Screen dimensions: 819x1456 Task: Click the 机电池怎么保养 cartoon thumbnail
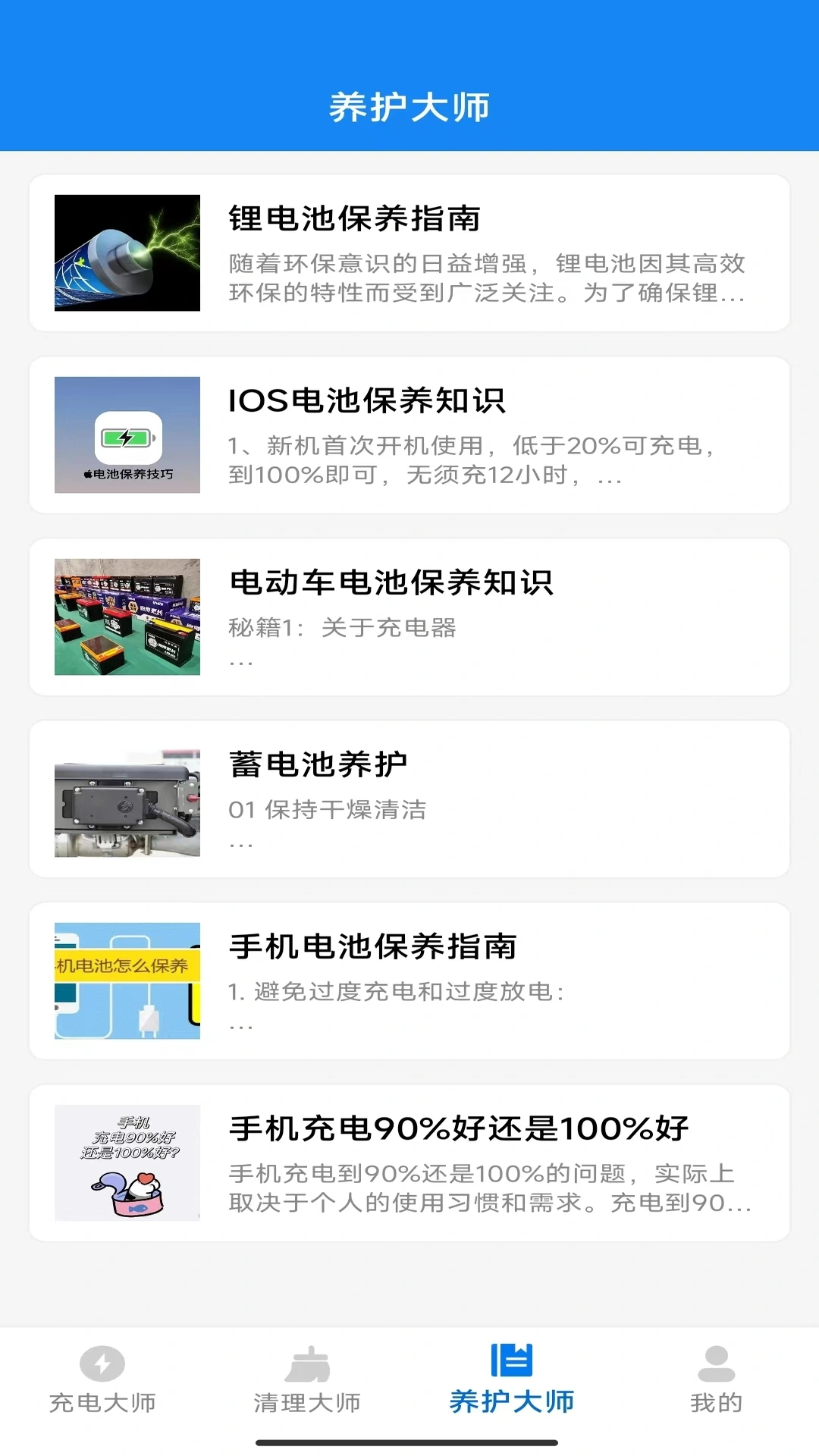[127, 978]
